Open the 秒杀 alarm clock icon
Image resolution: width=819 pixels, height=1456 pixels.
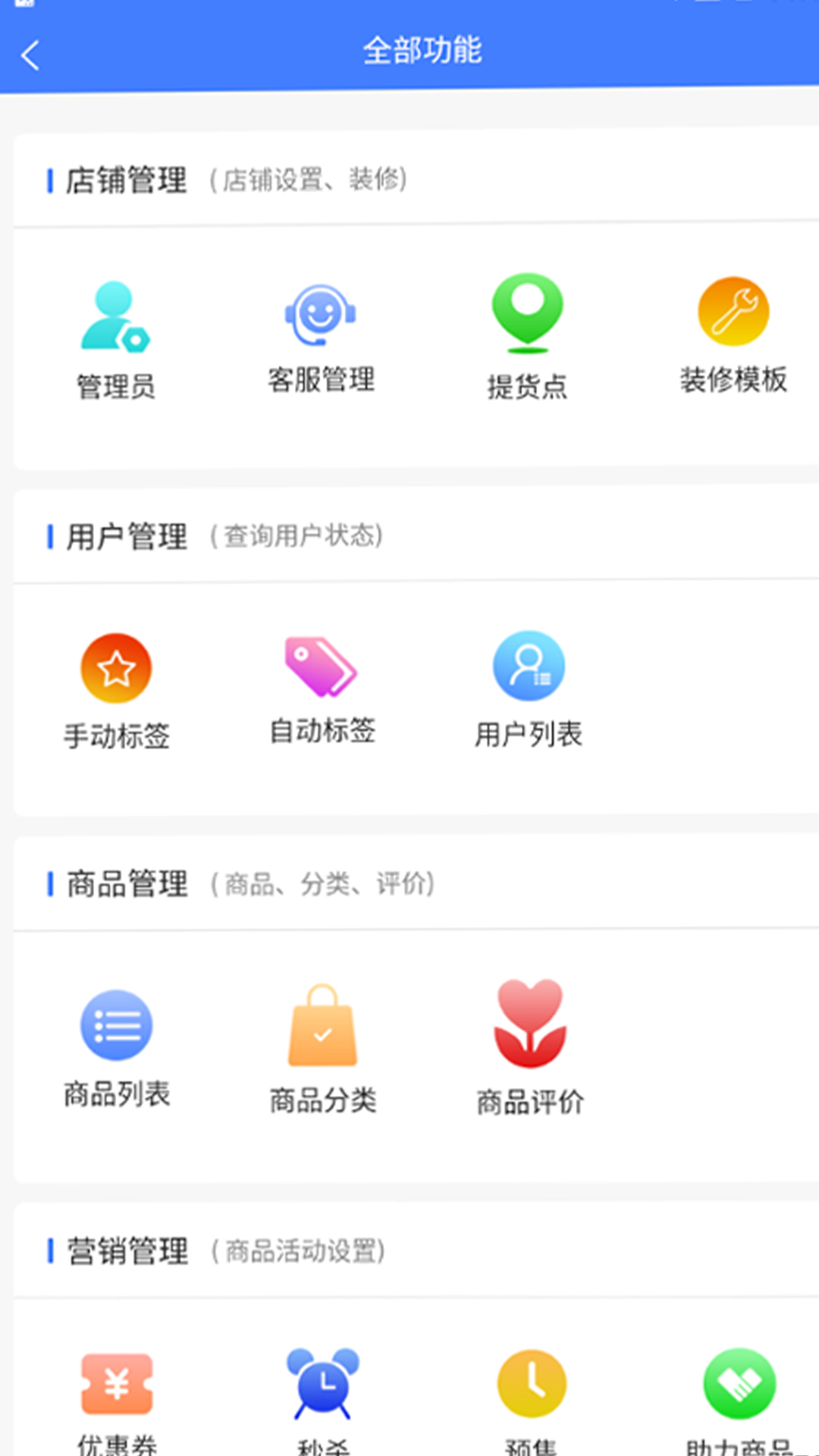323,1383
